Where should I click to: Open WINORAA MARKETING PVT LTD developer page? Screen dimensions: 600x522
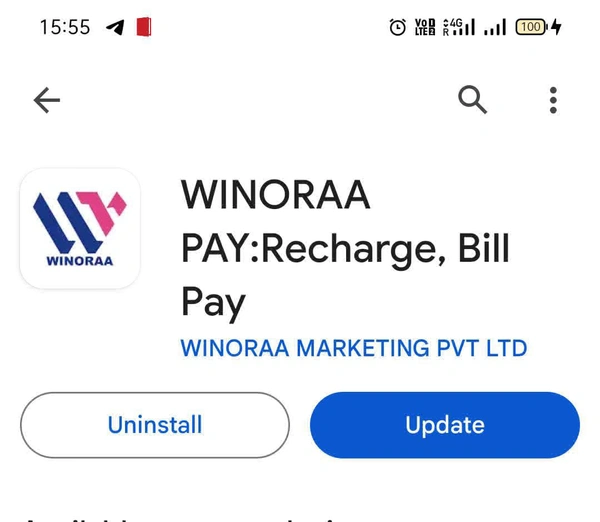(x=353, y=348)
